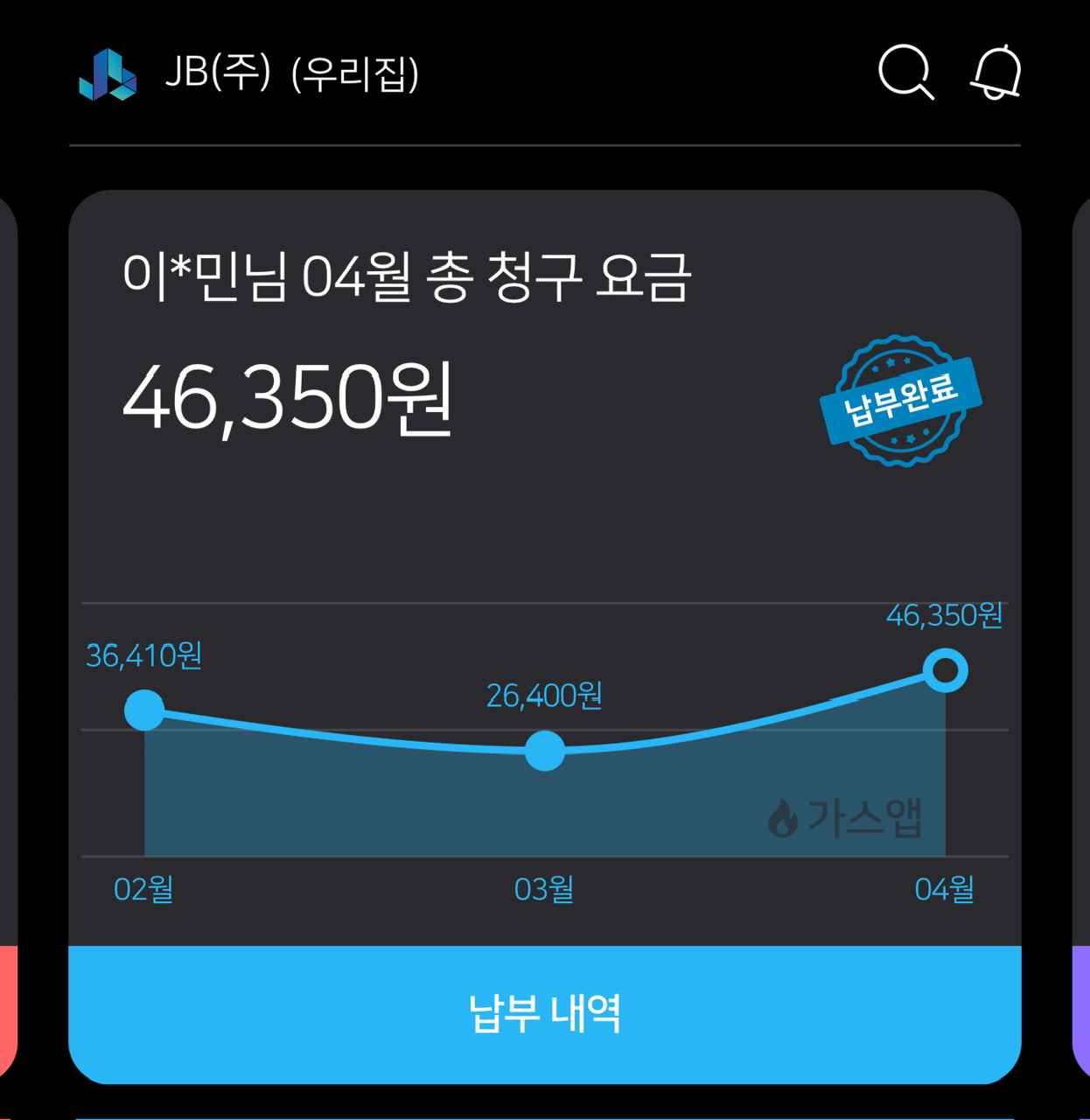Screen dimensions: 1090x1120
Task: Select the 03월 data point on chart
Action: [545, 751]
